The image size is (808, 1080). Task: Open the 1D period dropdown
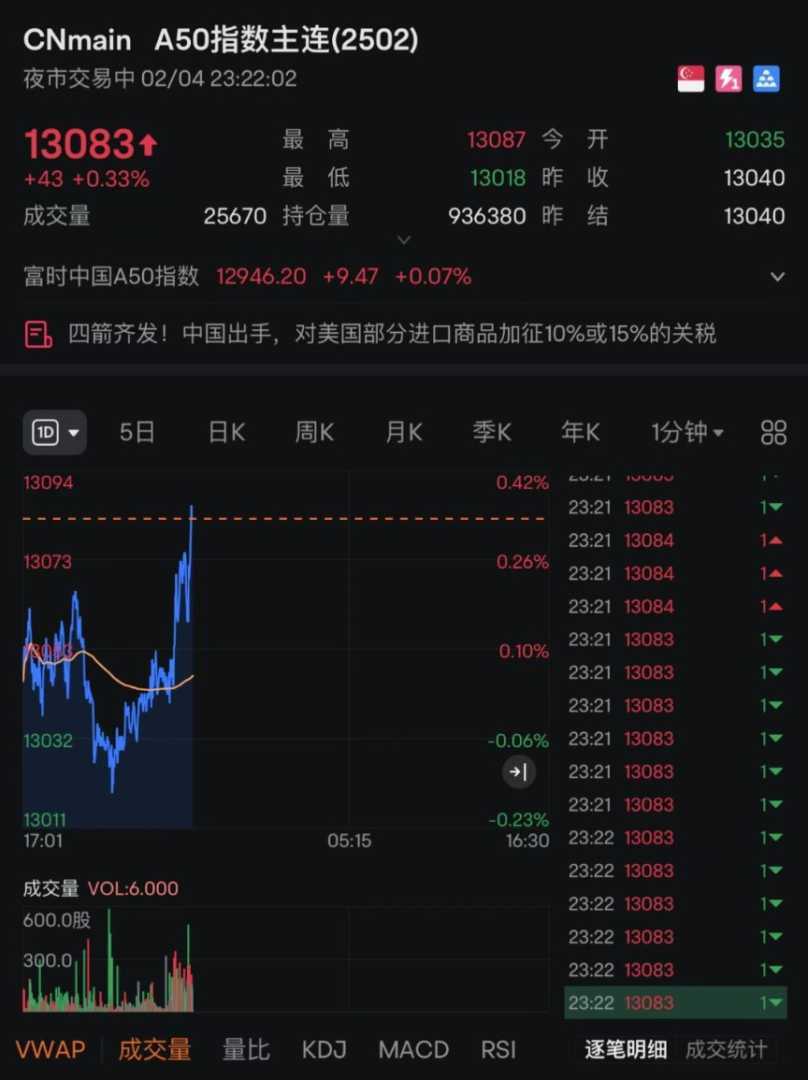[55, 432]
